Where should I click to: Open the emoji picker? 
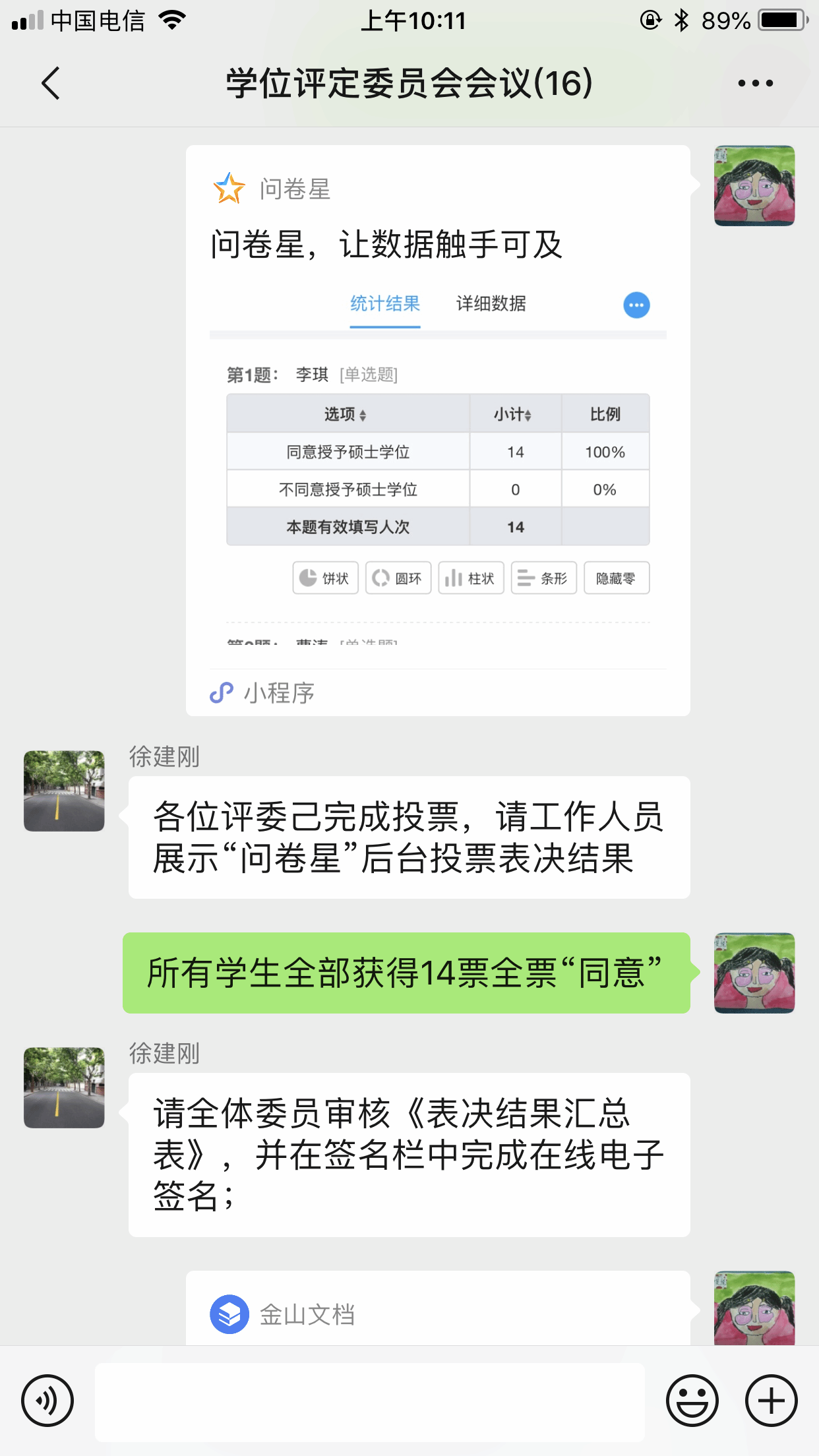(692, 1401)
